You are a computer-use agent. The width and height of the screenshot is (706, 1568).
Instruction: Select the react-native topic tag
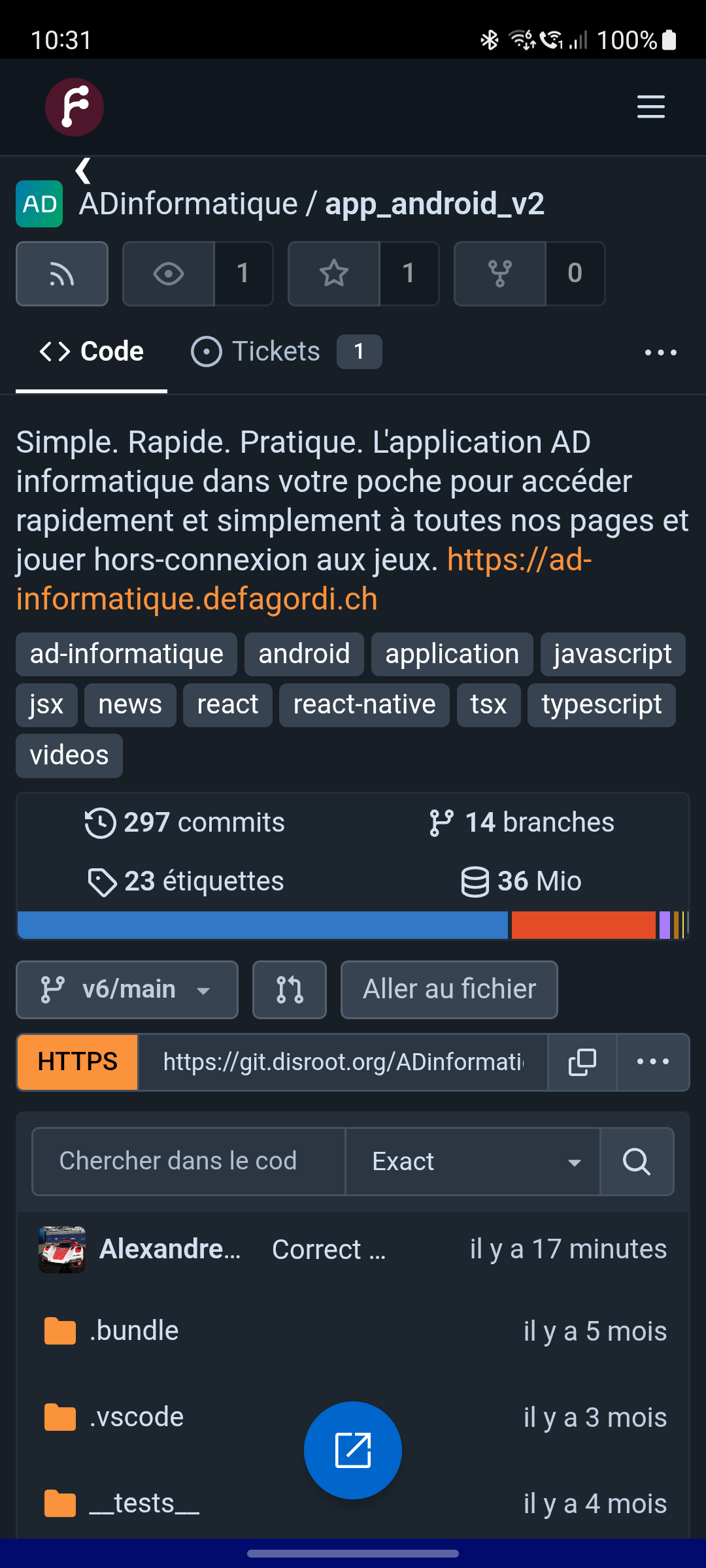(x=364, y=705)
